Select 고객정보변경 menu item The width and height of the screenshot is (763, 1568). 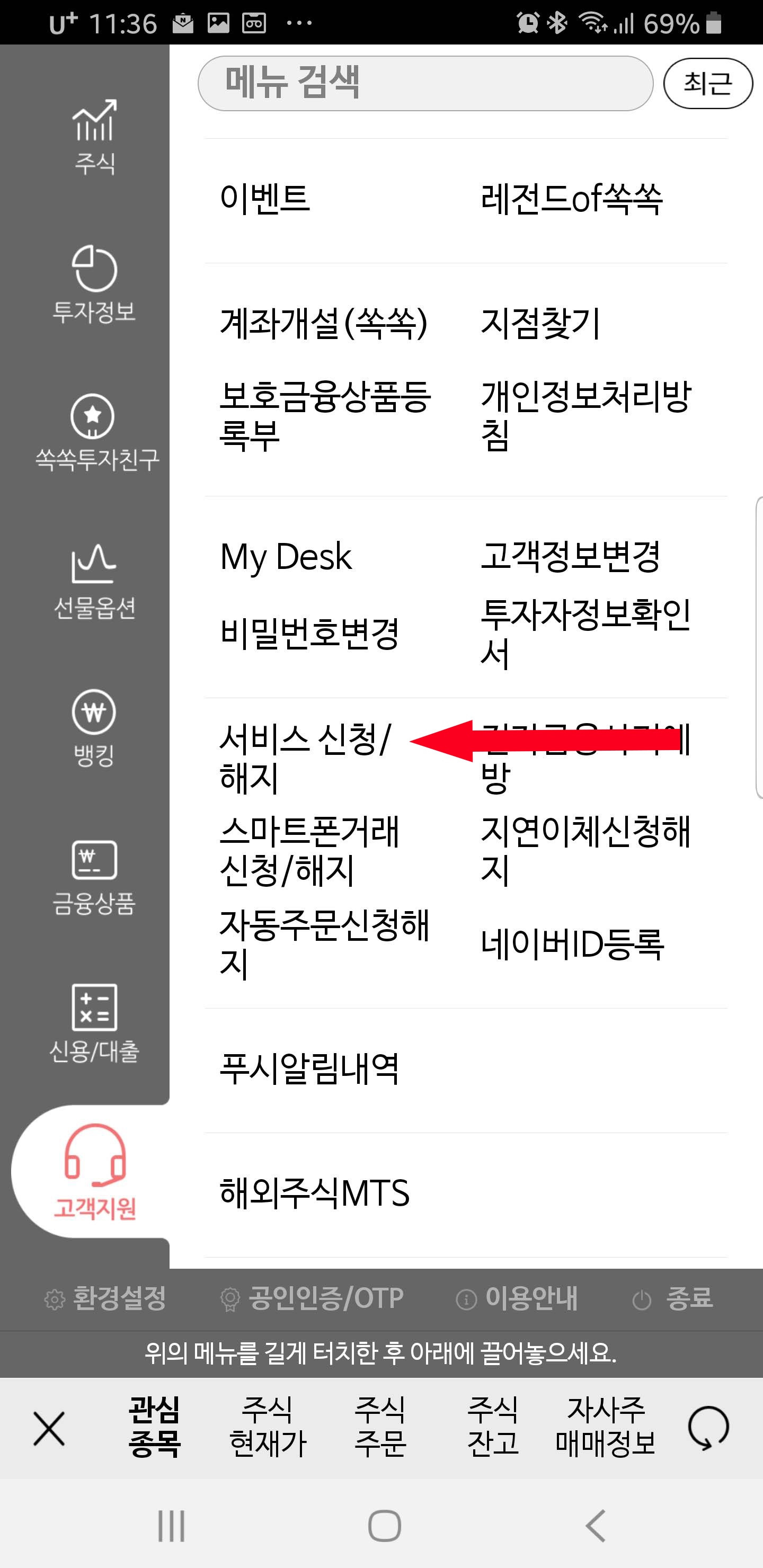tap(571, 556)
